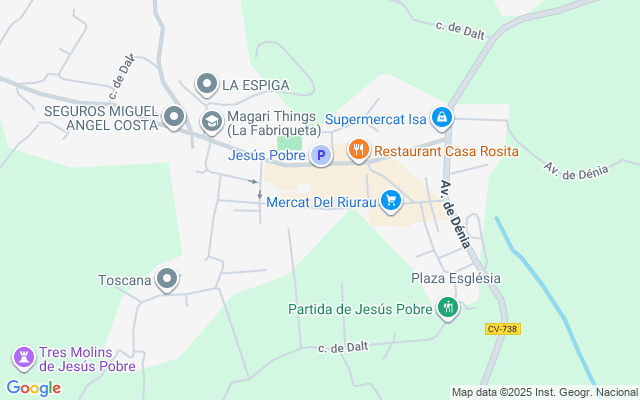The image size is (640, 400).
Task: Select the Seguros Miguel Angel Costa pin
Action: (x=174, y=117)
